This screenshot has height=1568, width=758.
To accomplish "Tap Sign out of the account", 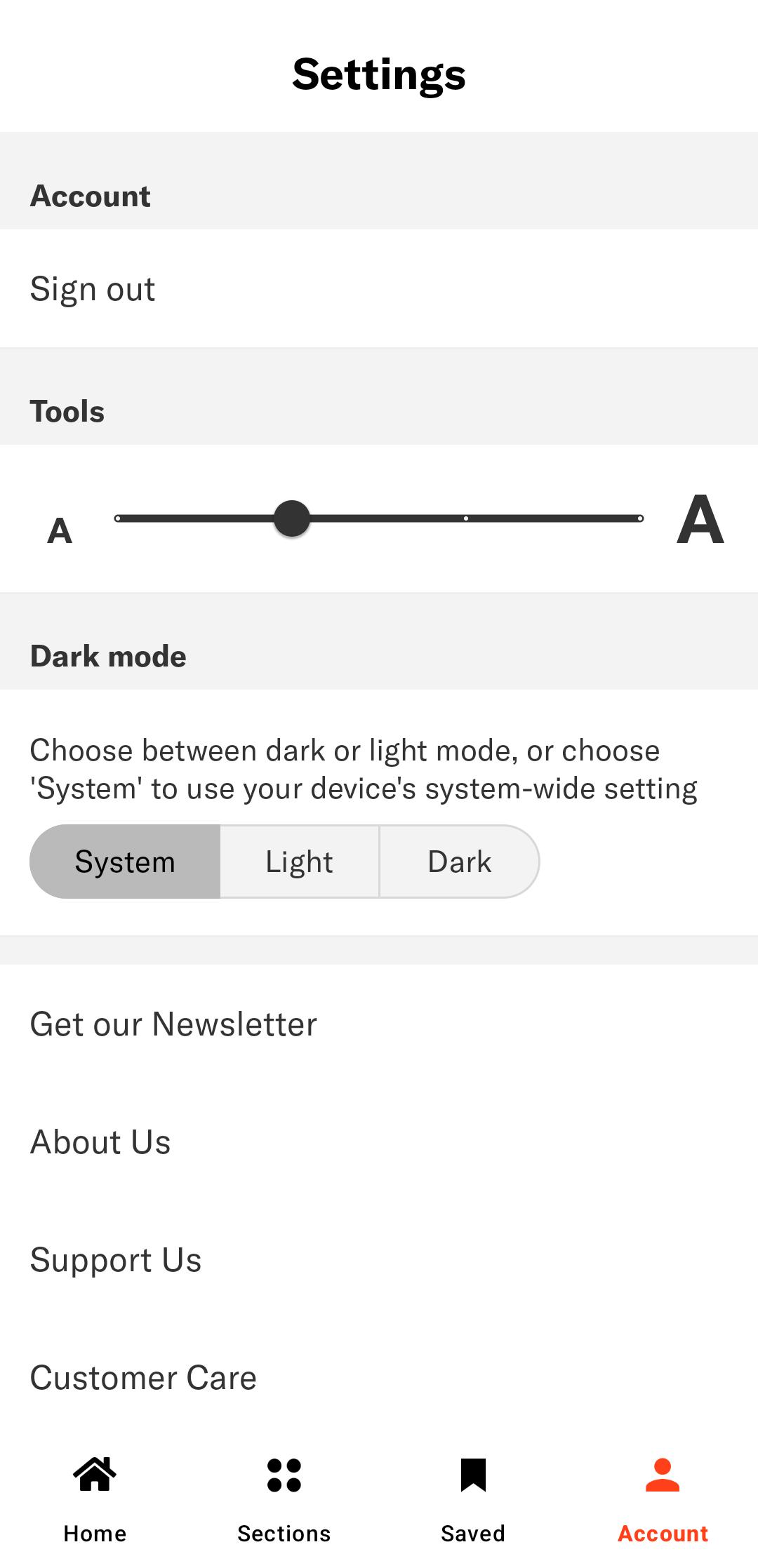I will pos(379,288).
